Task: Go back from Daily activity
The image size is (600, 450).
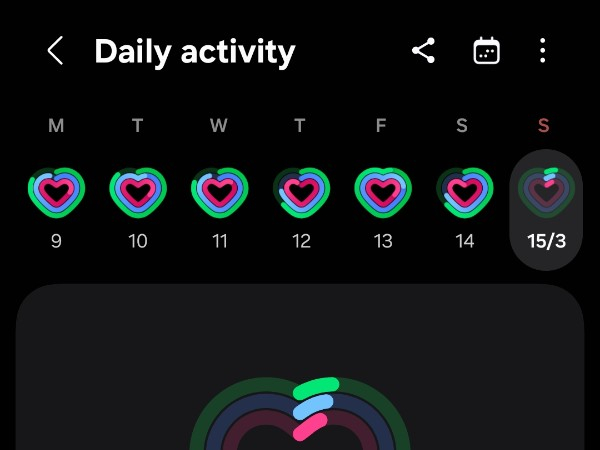Action: [55, 52]
